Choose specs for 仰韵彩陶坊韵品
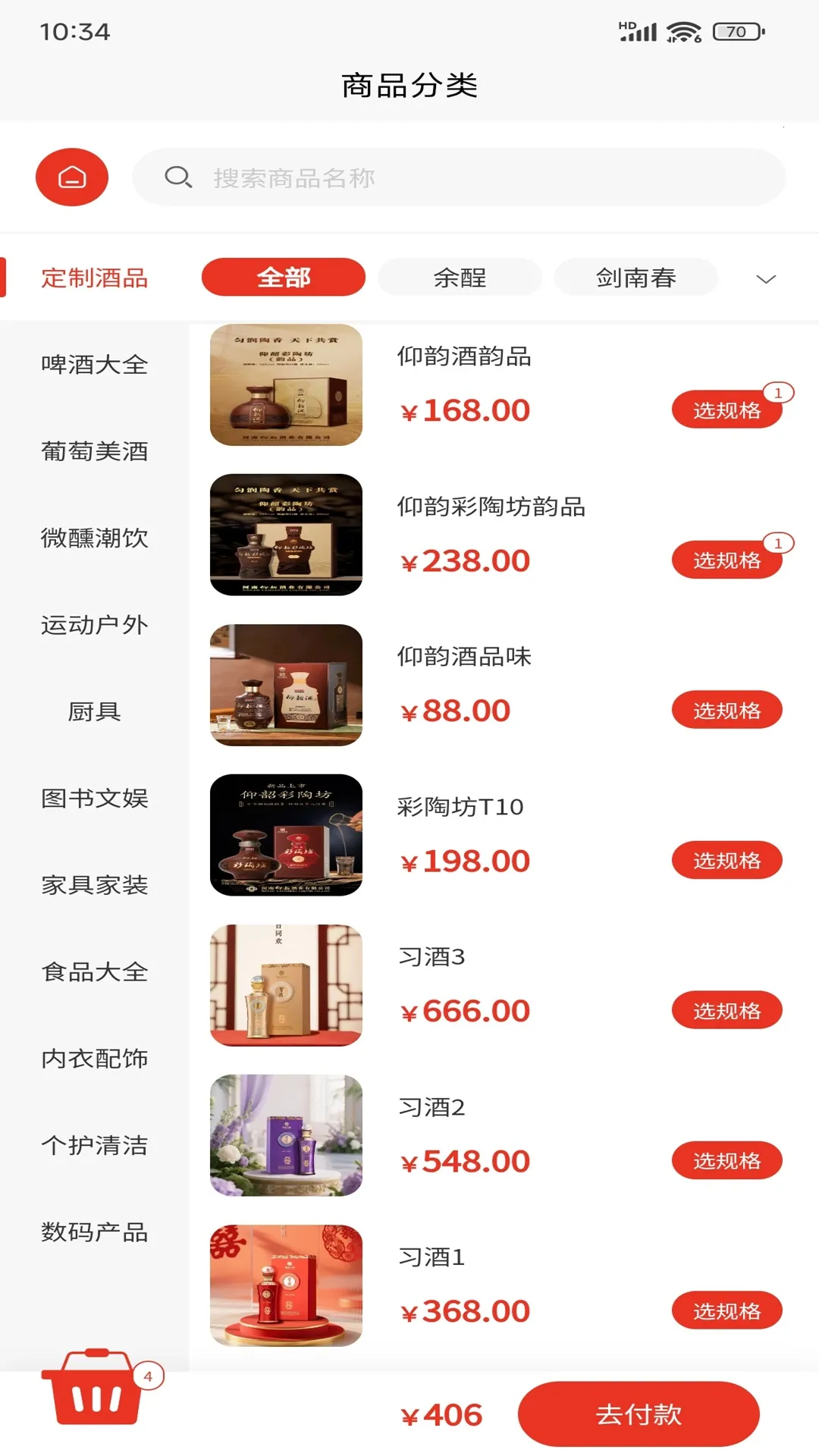Screen dimensions: 819x1456 coord(726,560)
